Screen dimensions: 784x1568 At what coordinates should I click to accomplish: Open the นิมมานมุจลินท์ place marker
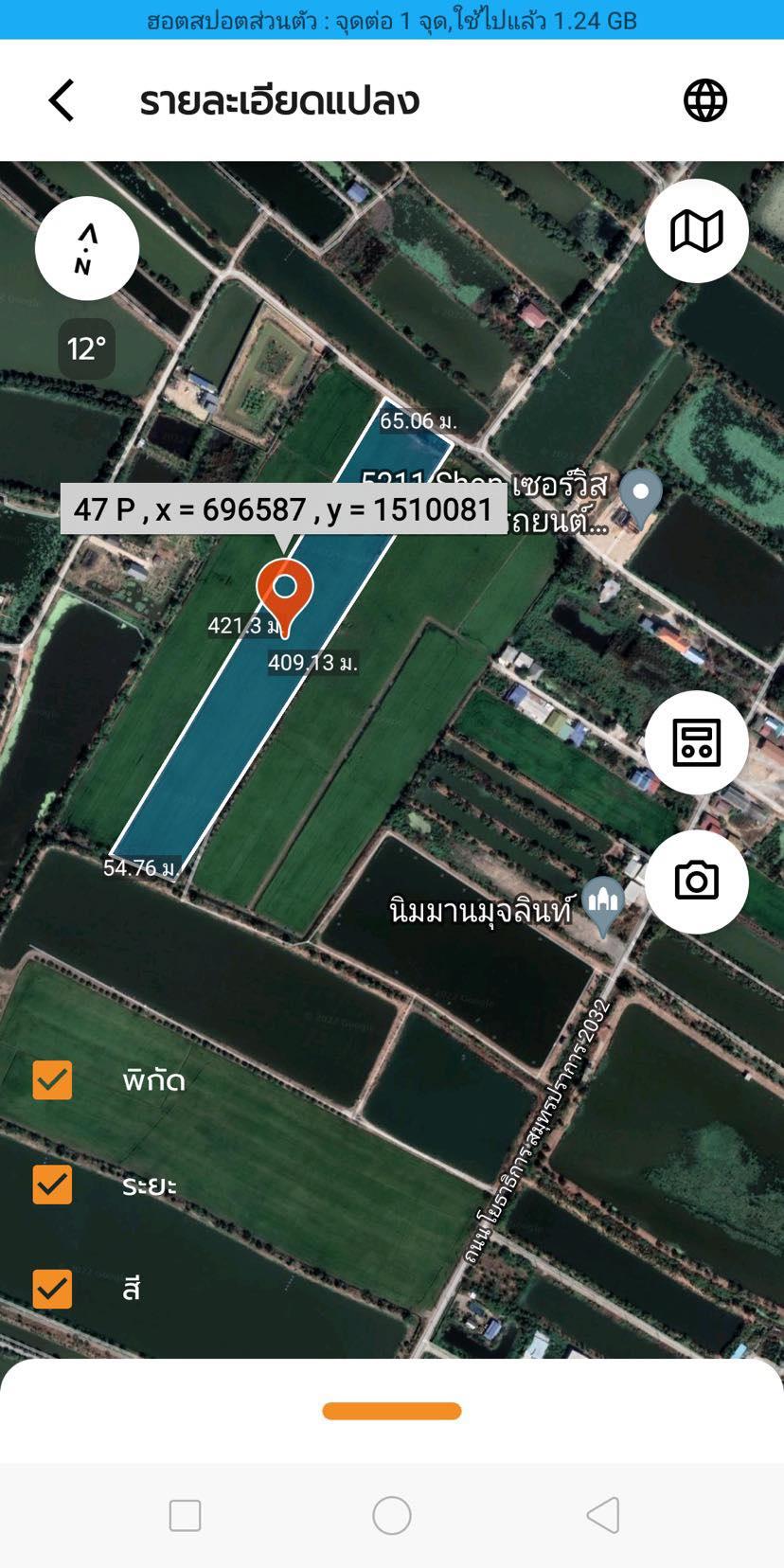coord(603,904)
